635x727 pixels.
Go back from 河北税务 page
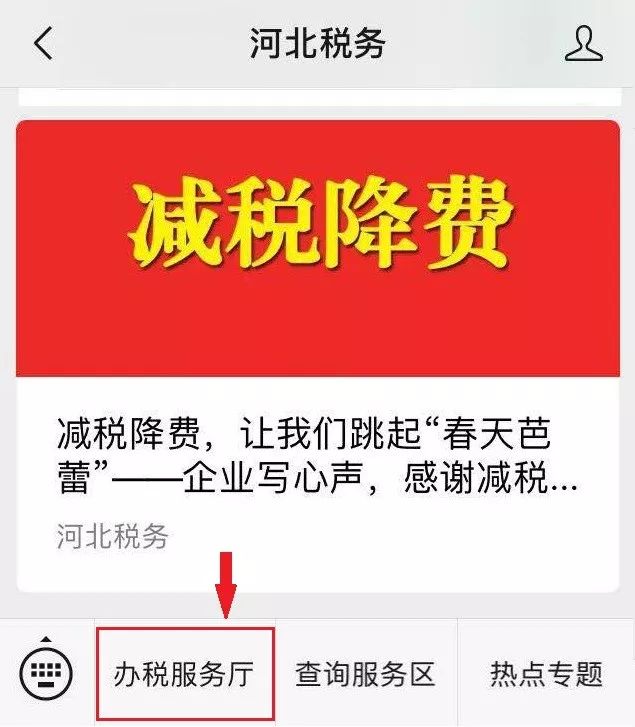pos(42,44)
